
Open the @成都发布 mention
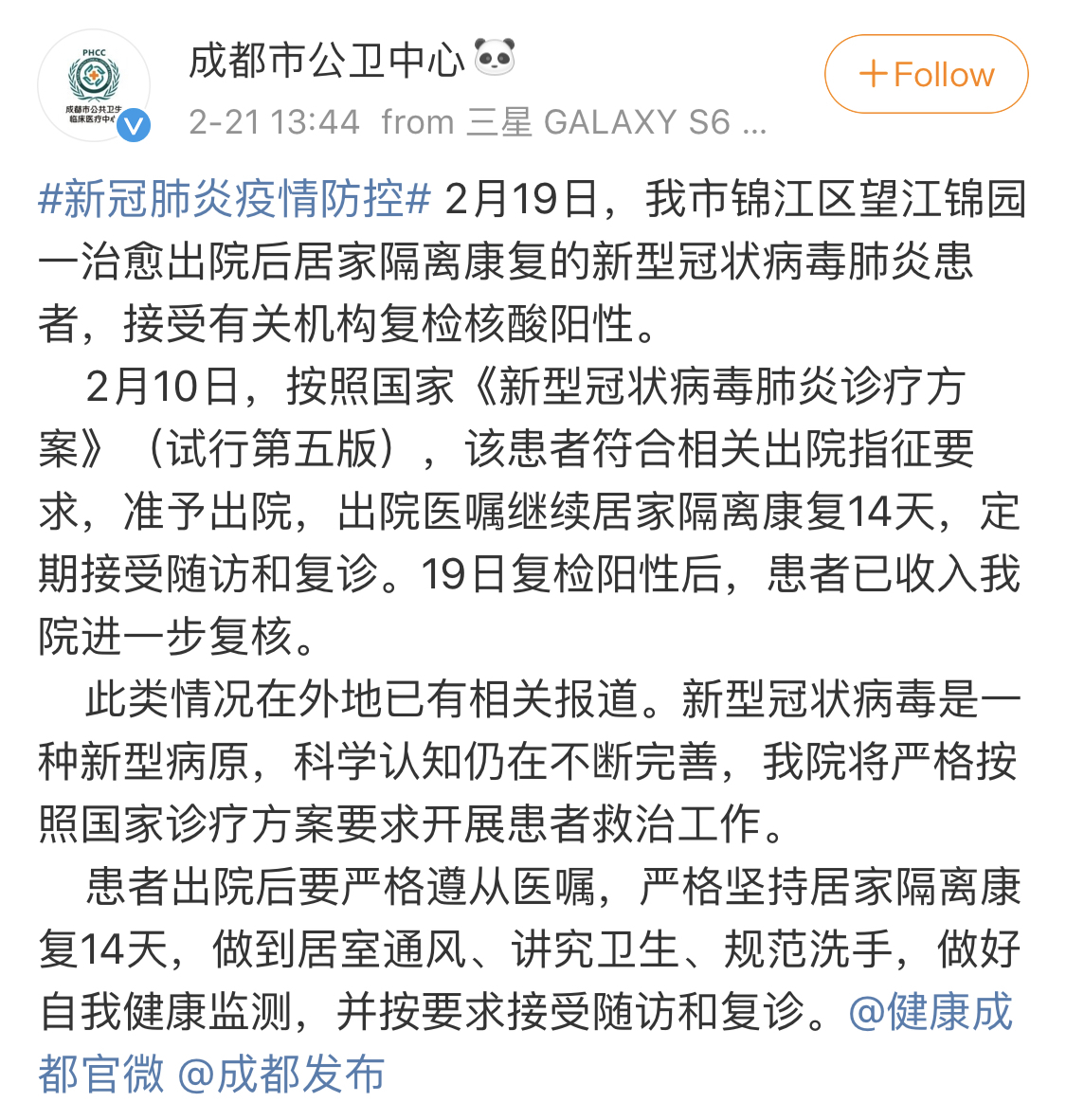(281, 1075)
